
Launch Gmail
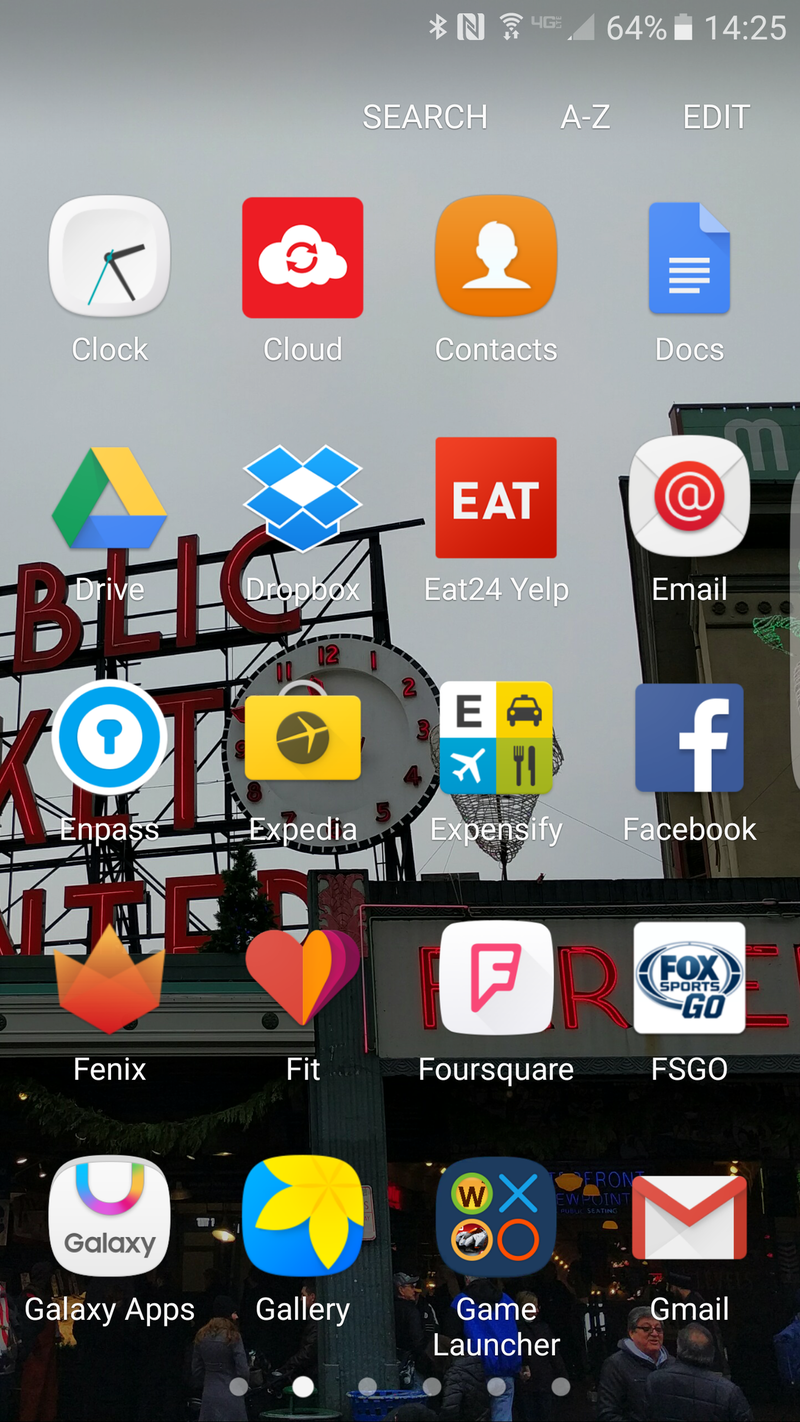coord(689,1217)
